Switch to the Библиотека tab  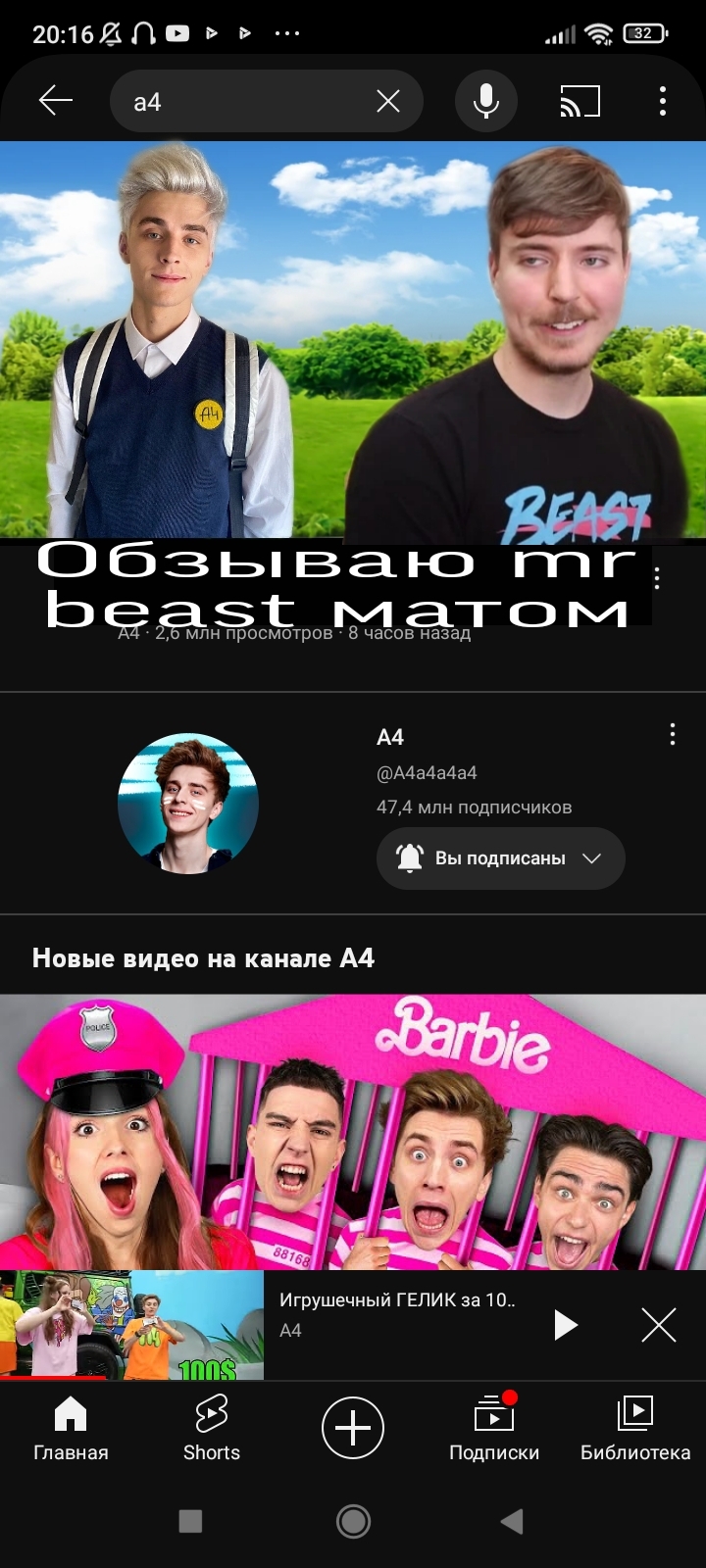pos(635,1428)
